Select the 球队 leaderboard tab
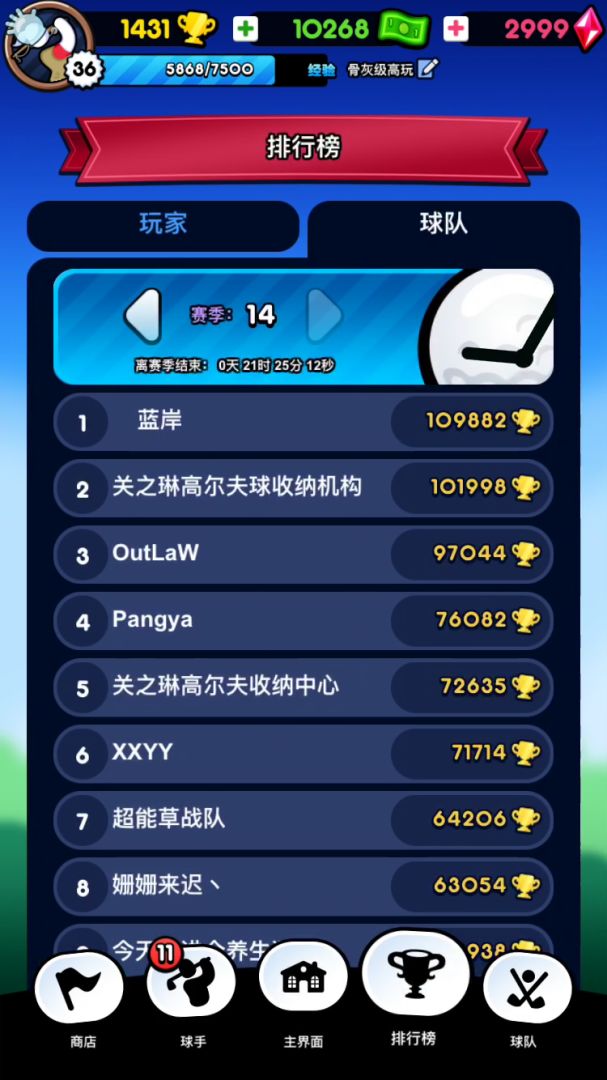607x1080 pixels. [x=443, y=224]
